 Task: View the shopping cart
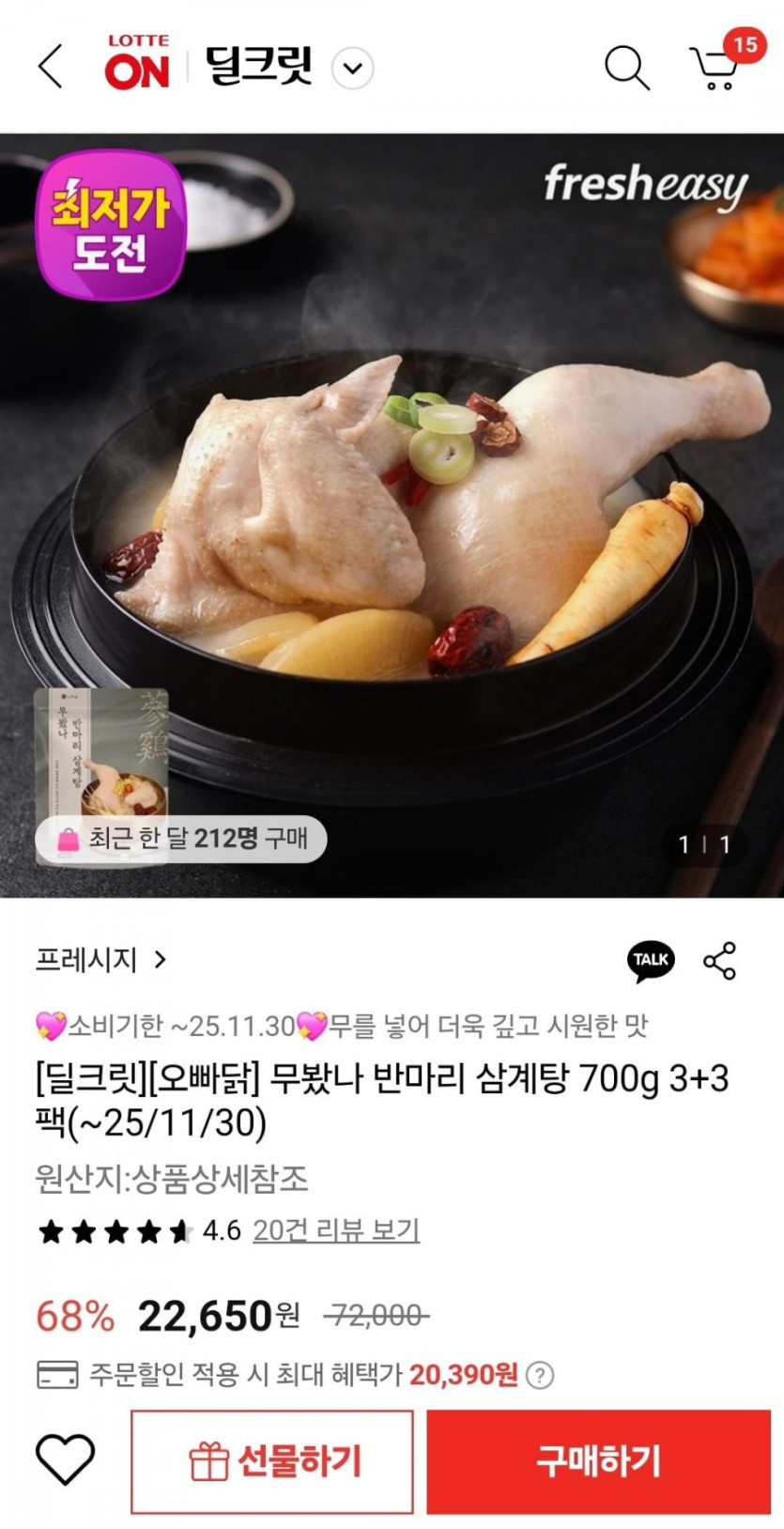pyautogui.click(x=717, y=68)
